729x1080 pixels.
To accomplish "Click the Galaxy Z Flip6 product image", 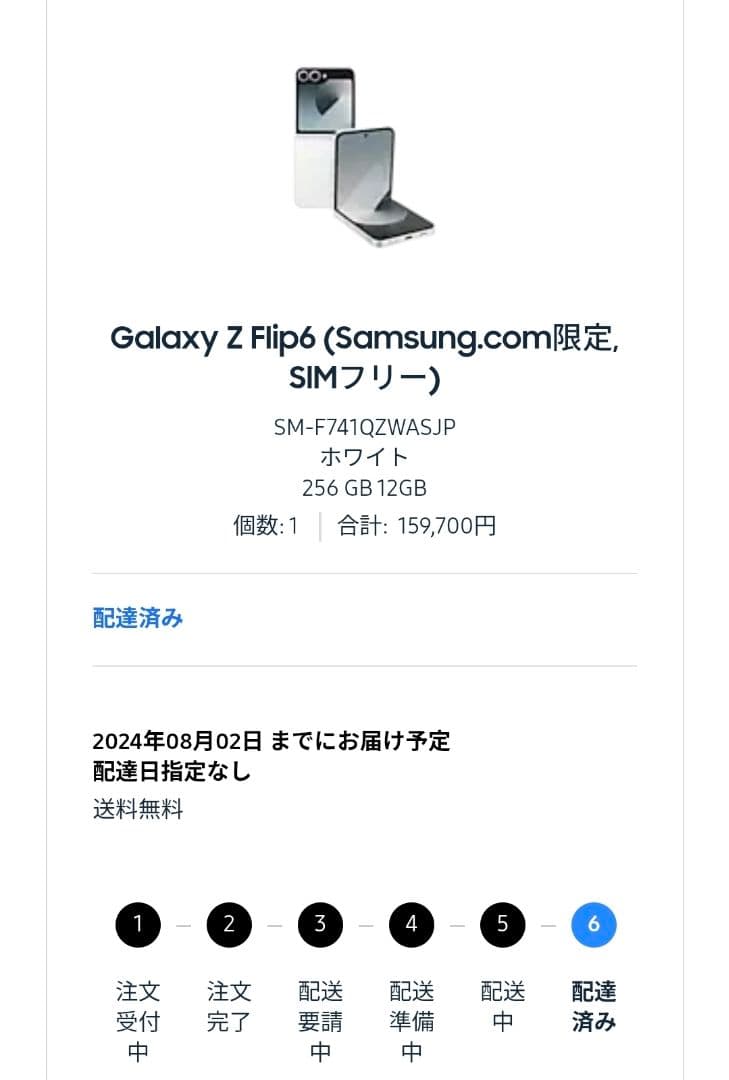I will coord(364,155).
